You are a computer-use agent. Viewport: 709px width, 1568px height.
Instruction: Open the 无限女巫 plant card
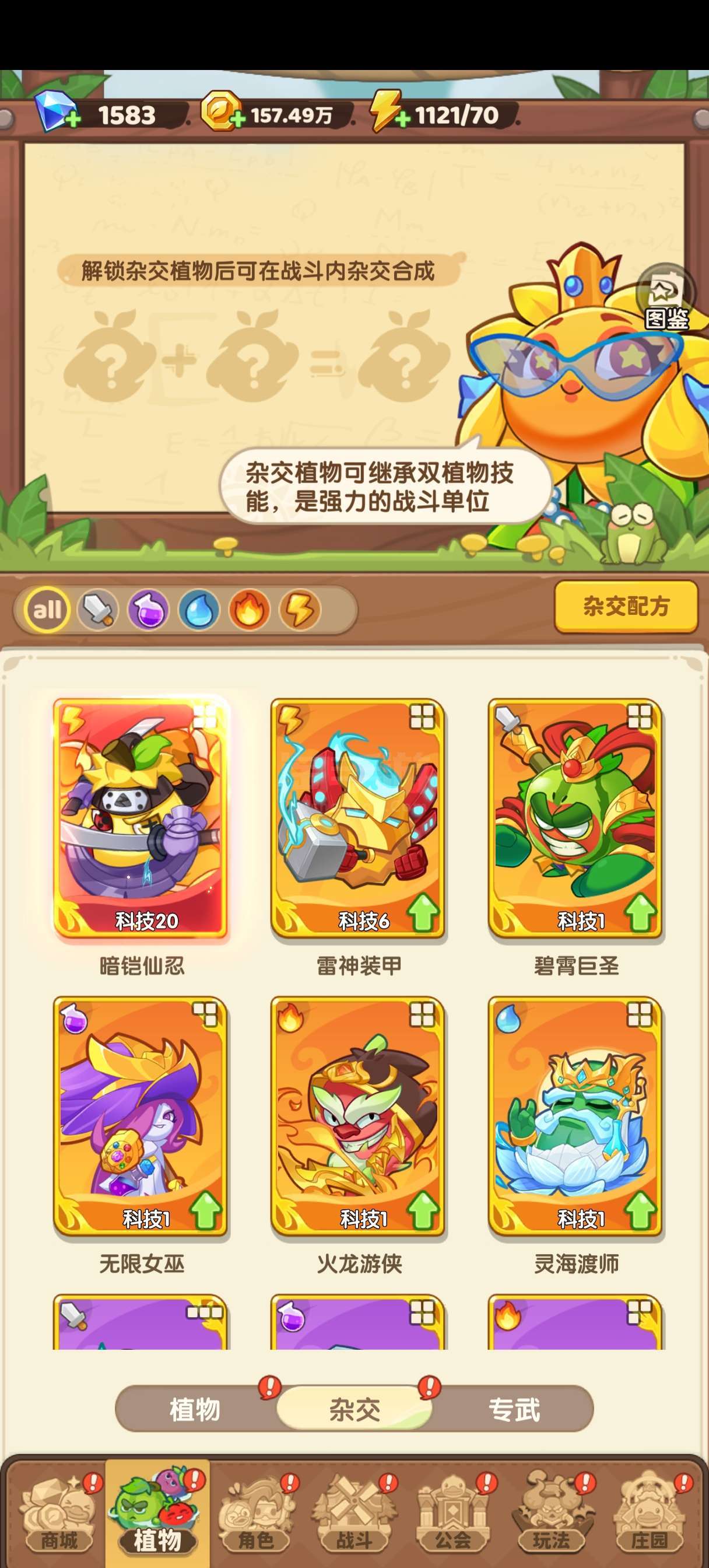point(141,1117)
